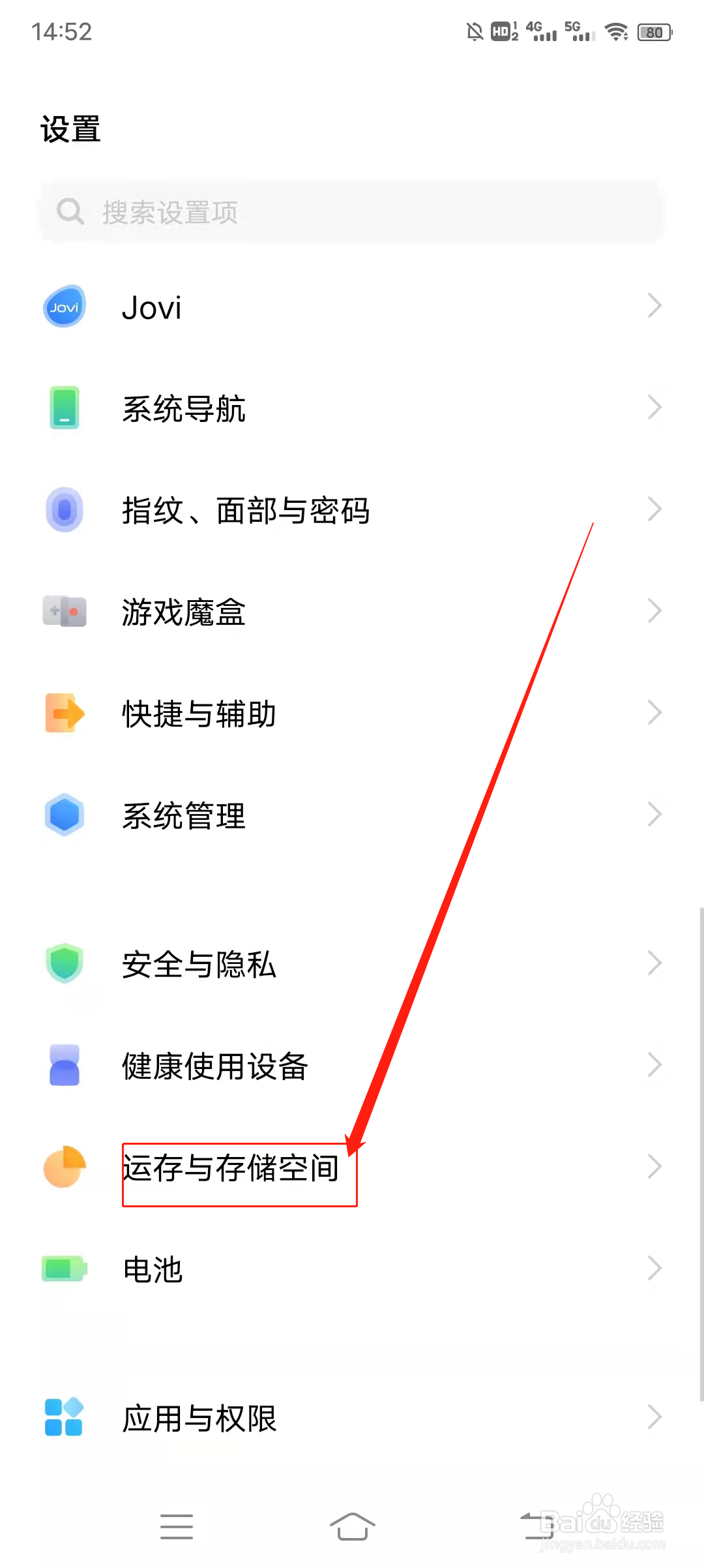Select the 安全与隐私 shield icon

[64, 965]
